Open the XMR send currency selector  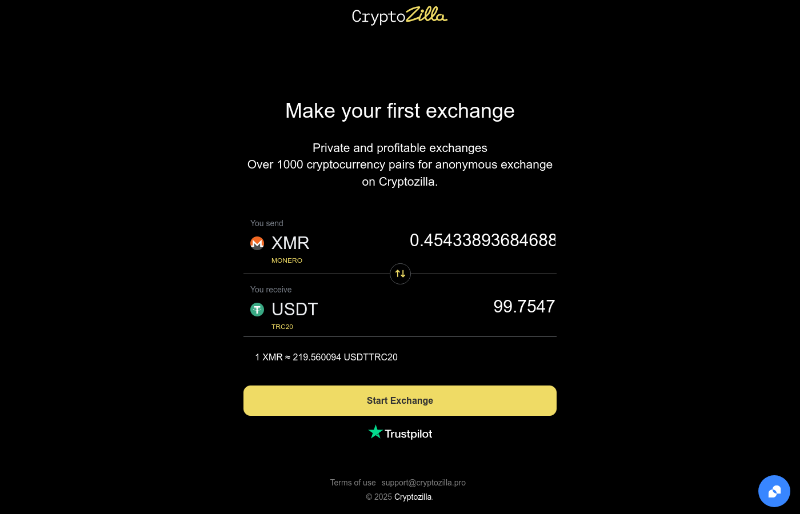tap(285, 244)
